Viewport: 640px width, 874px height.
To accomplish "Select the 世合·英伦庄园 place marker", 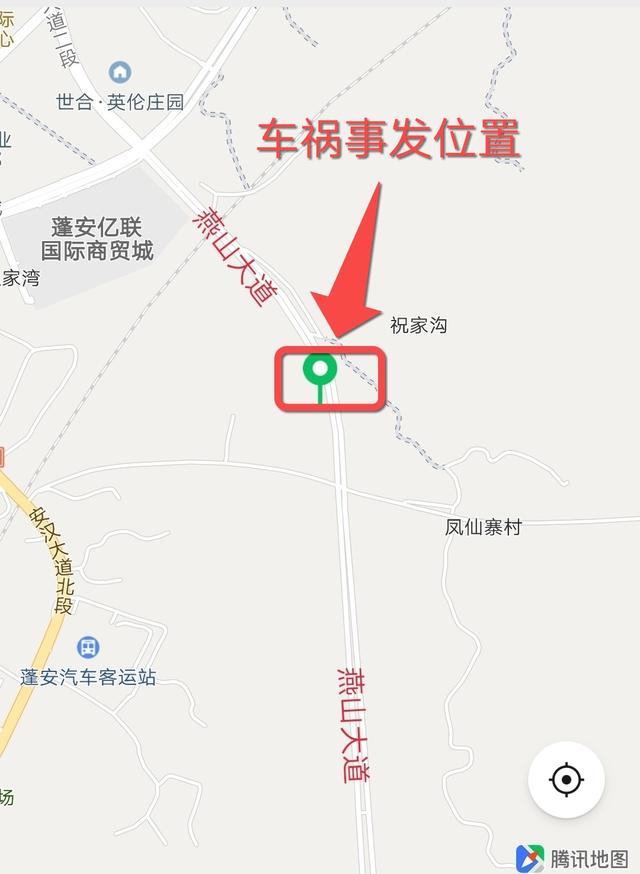I will tap(120, 73).
